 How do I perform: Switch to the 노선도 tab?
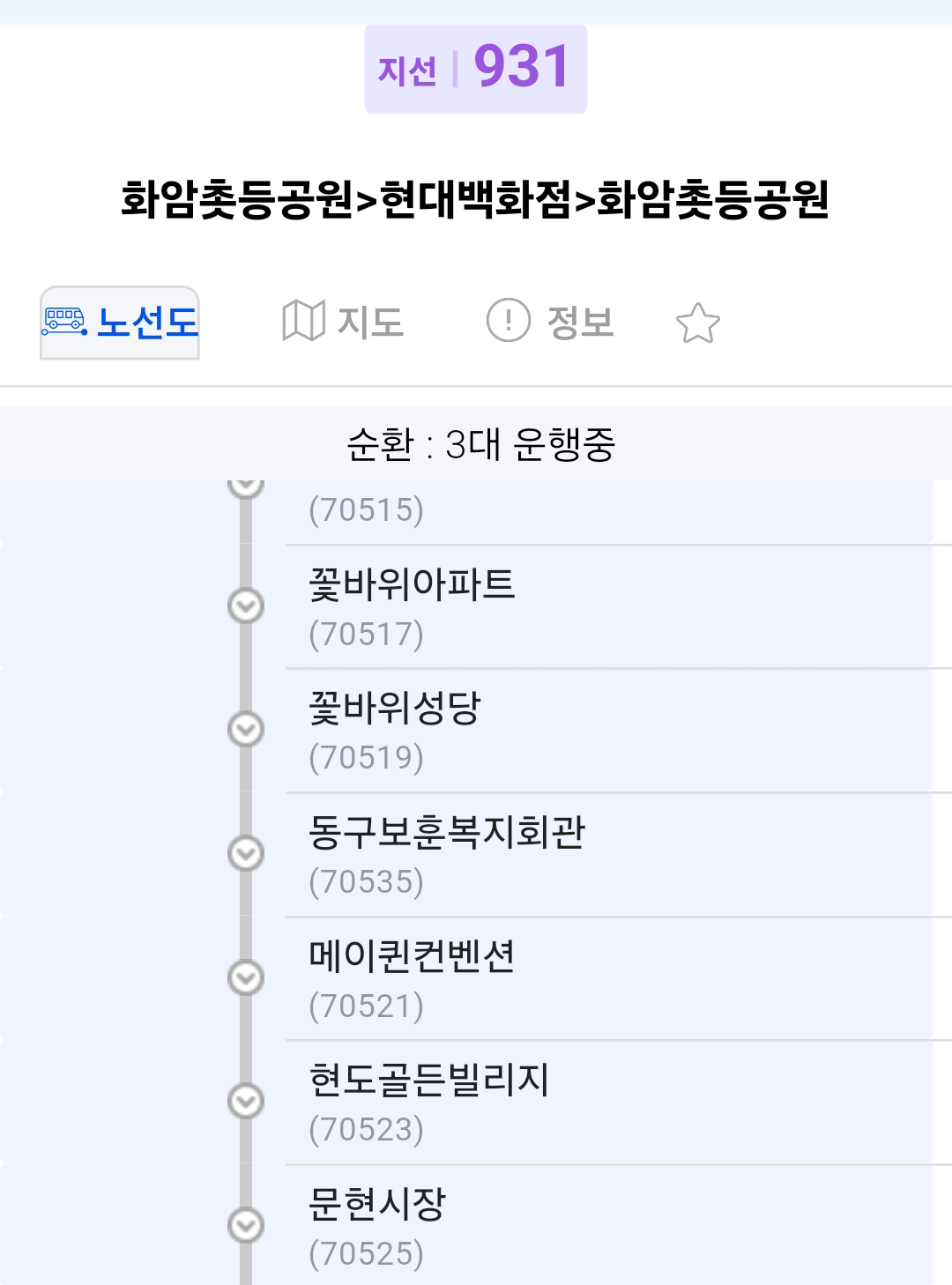coord(120,322)
